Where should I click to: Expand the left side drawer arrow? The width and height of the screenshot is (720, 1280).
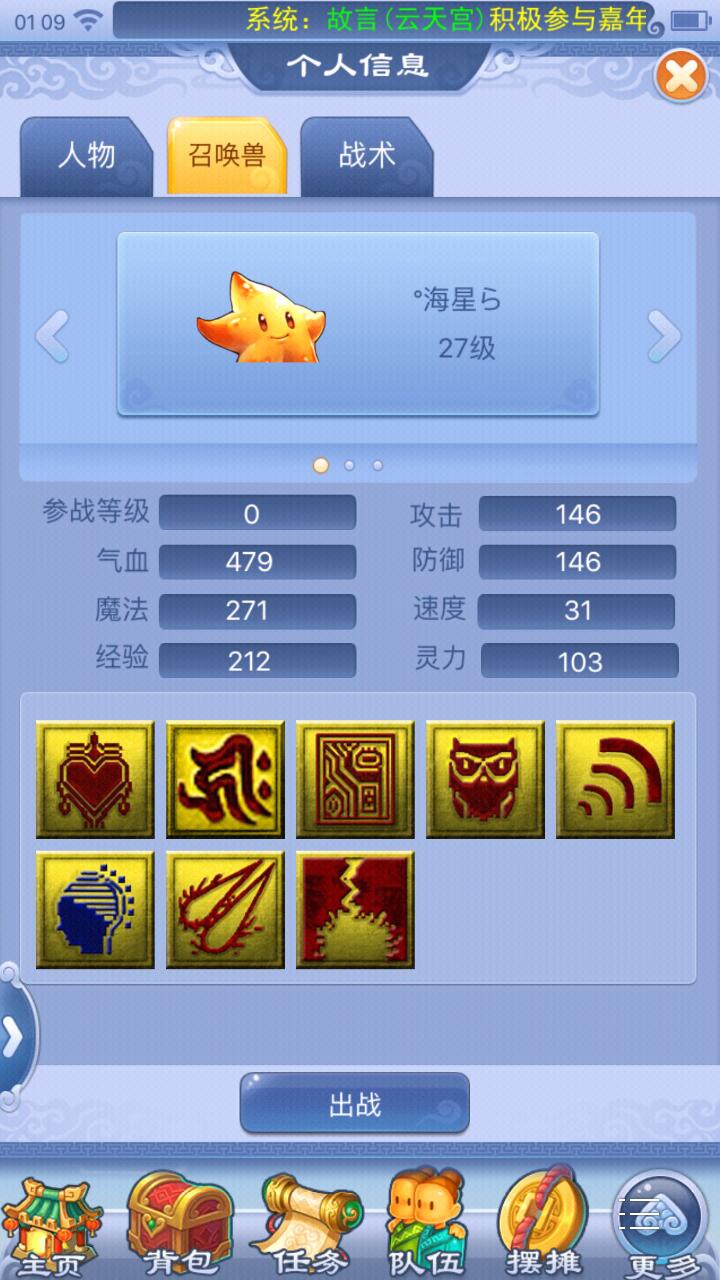coord(14,1038)
